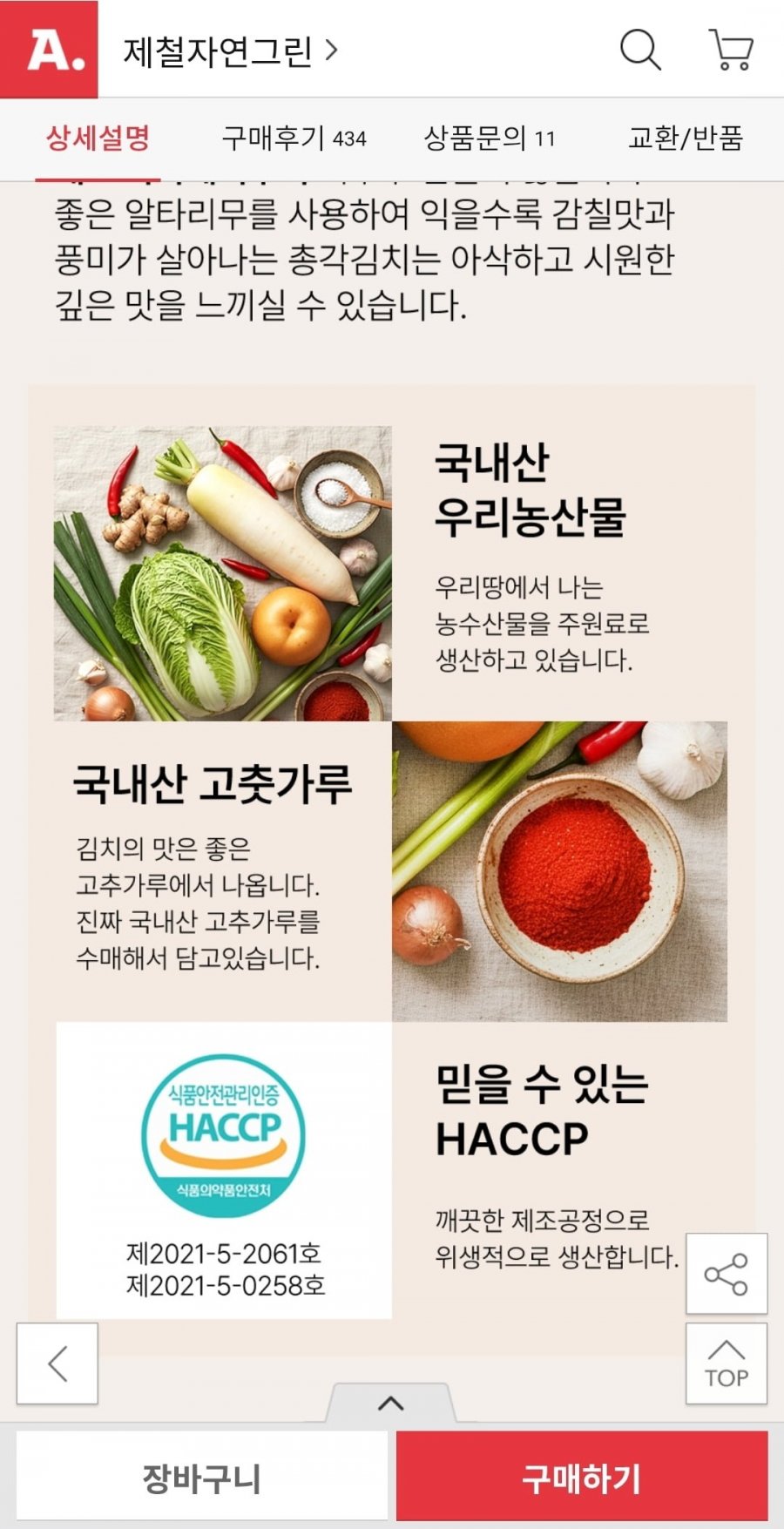The image size is (784, 1529).
Task: Jump to top with TOP button
Action: point(727,1363)
